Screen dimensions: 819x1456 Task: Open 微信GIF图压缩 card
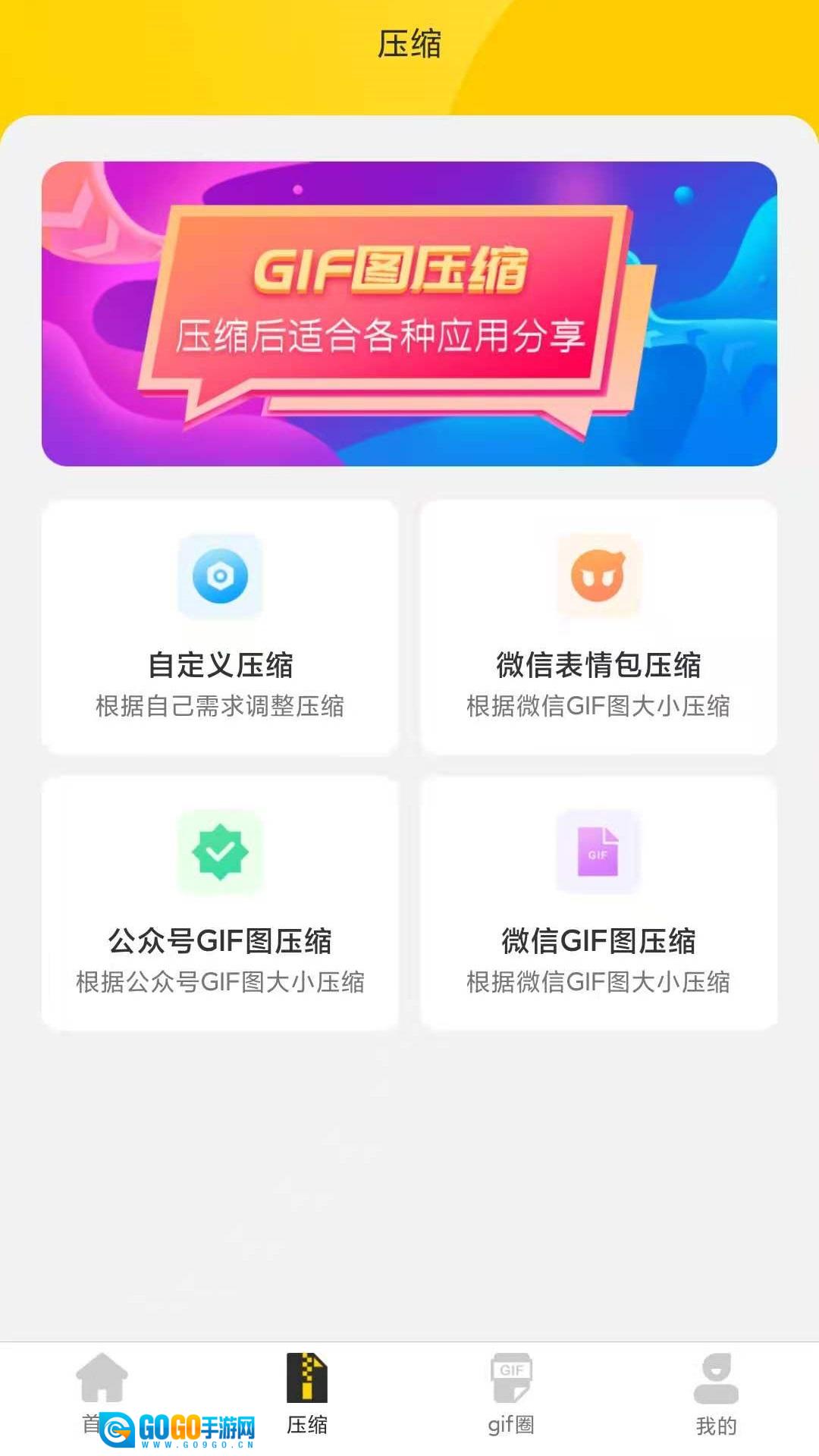[x=598, y=902]
